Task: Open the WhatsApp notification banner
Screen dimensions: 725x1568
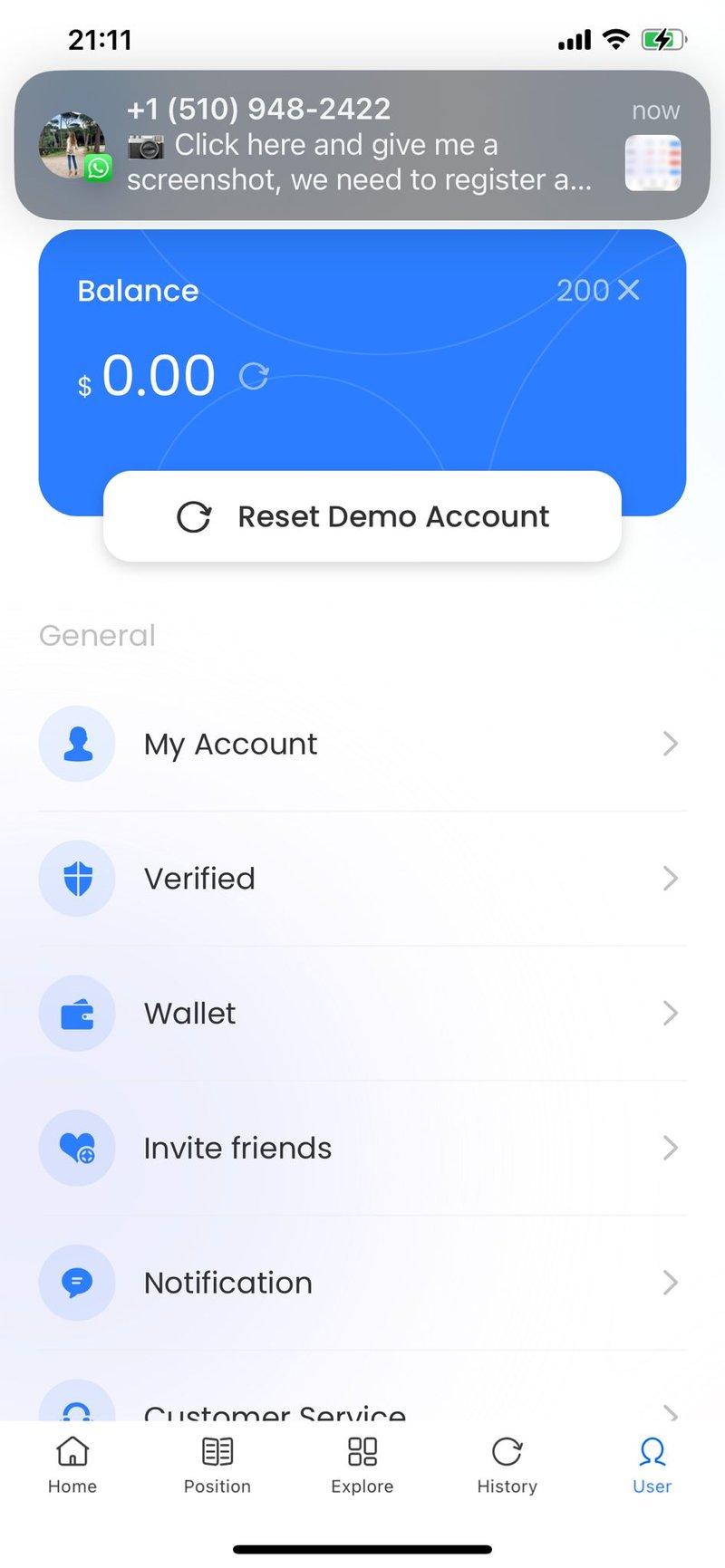Action: click(362, 145)
